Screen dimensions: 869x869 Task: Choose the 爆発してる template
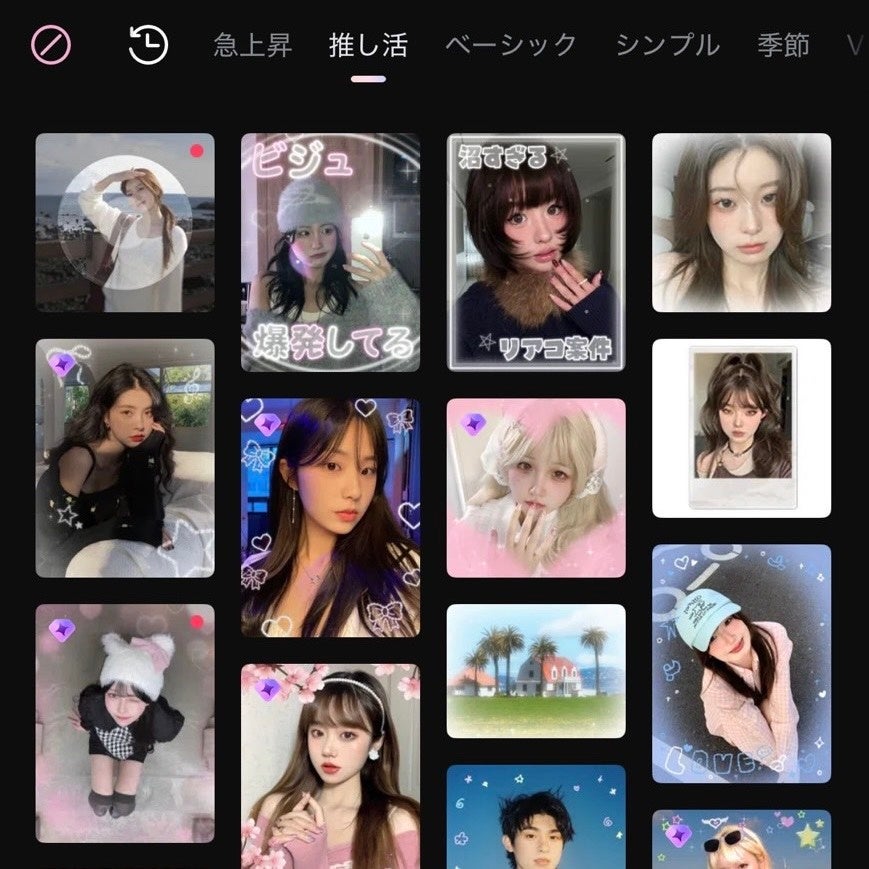pos(330,252)
